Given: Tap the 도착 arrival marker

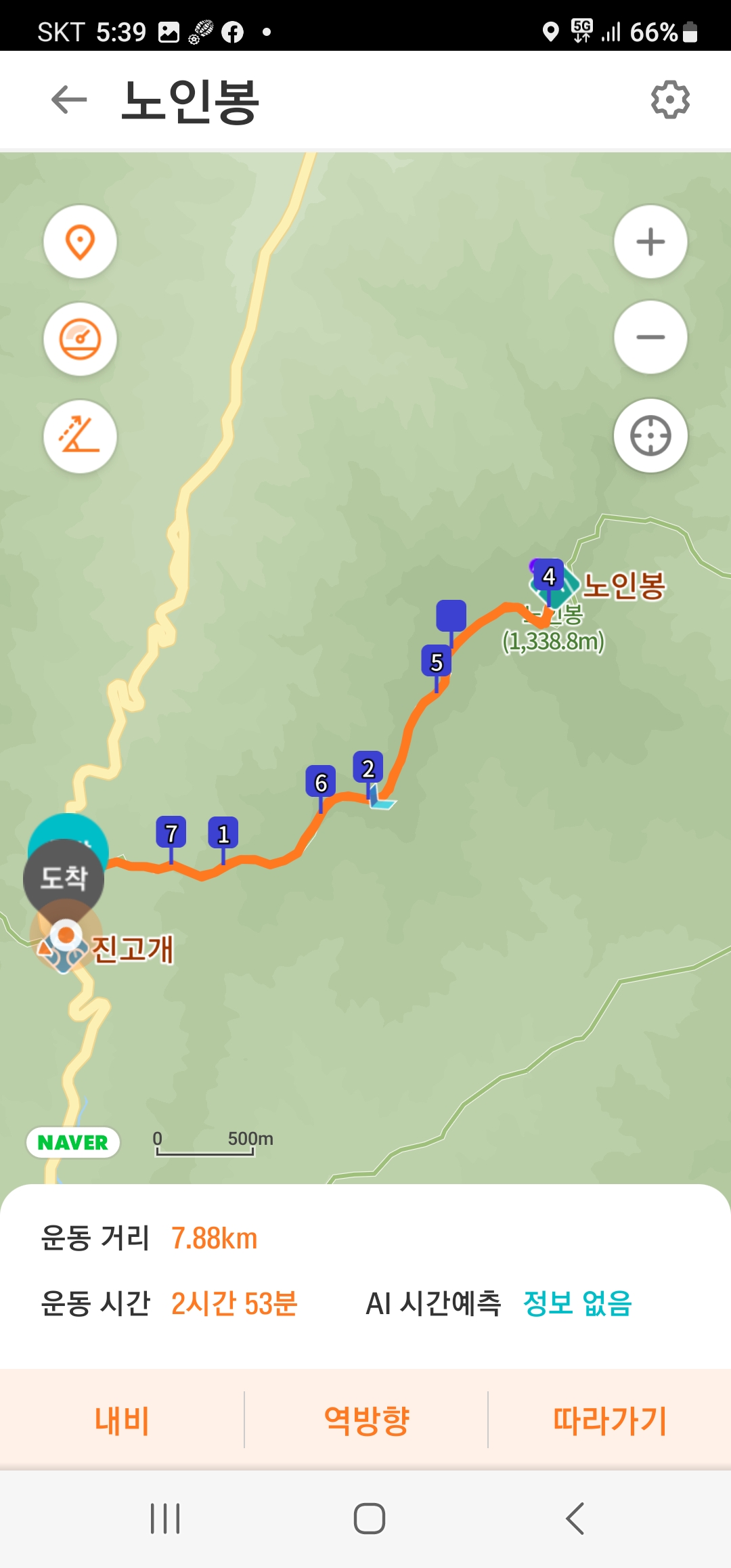Looking at the screenshot, I should click(x=64, y=878).
